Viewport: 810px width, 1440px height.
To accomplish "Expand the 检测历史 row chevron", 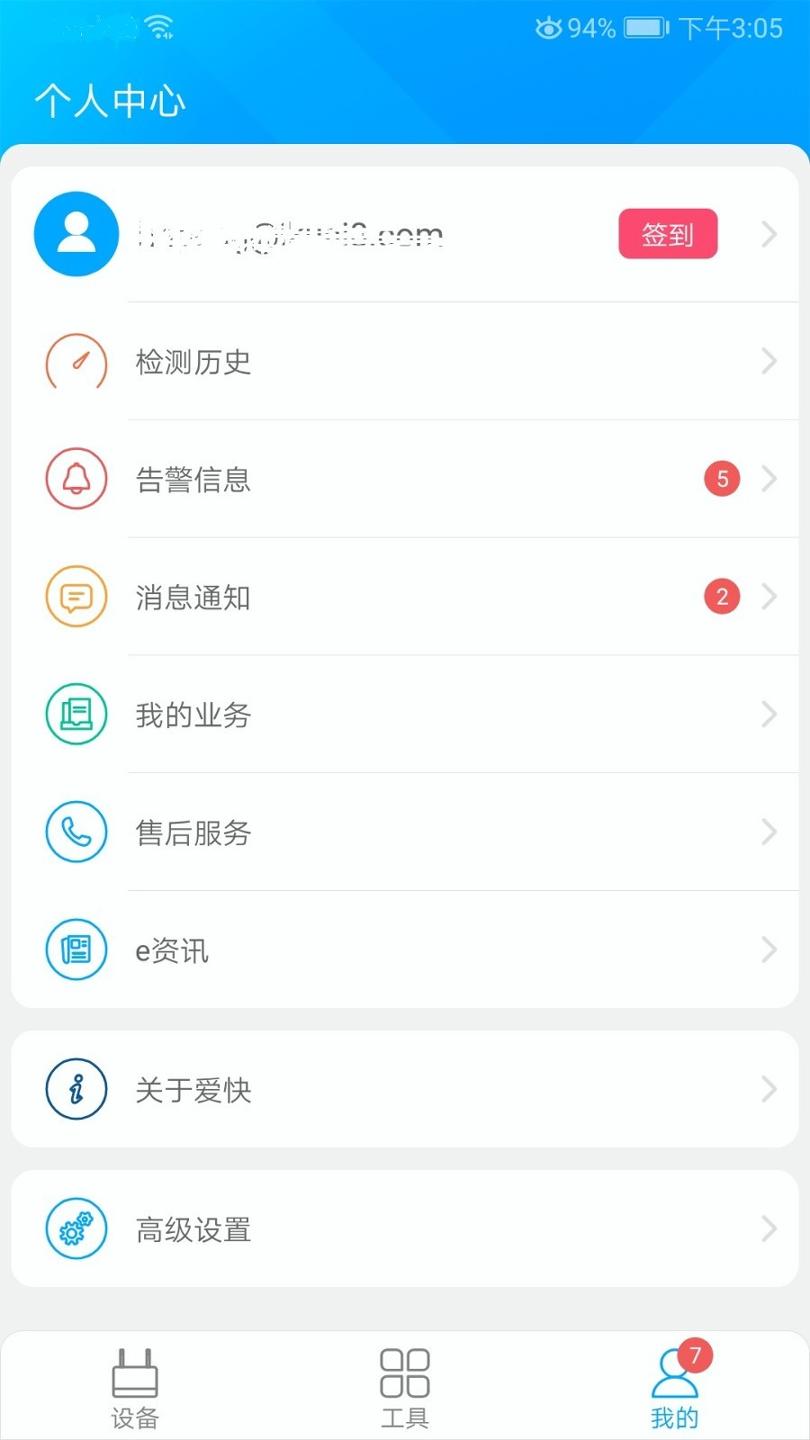I will (768, 362).
